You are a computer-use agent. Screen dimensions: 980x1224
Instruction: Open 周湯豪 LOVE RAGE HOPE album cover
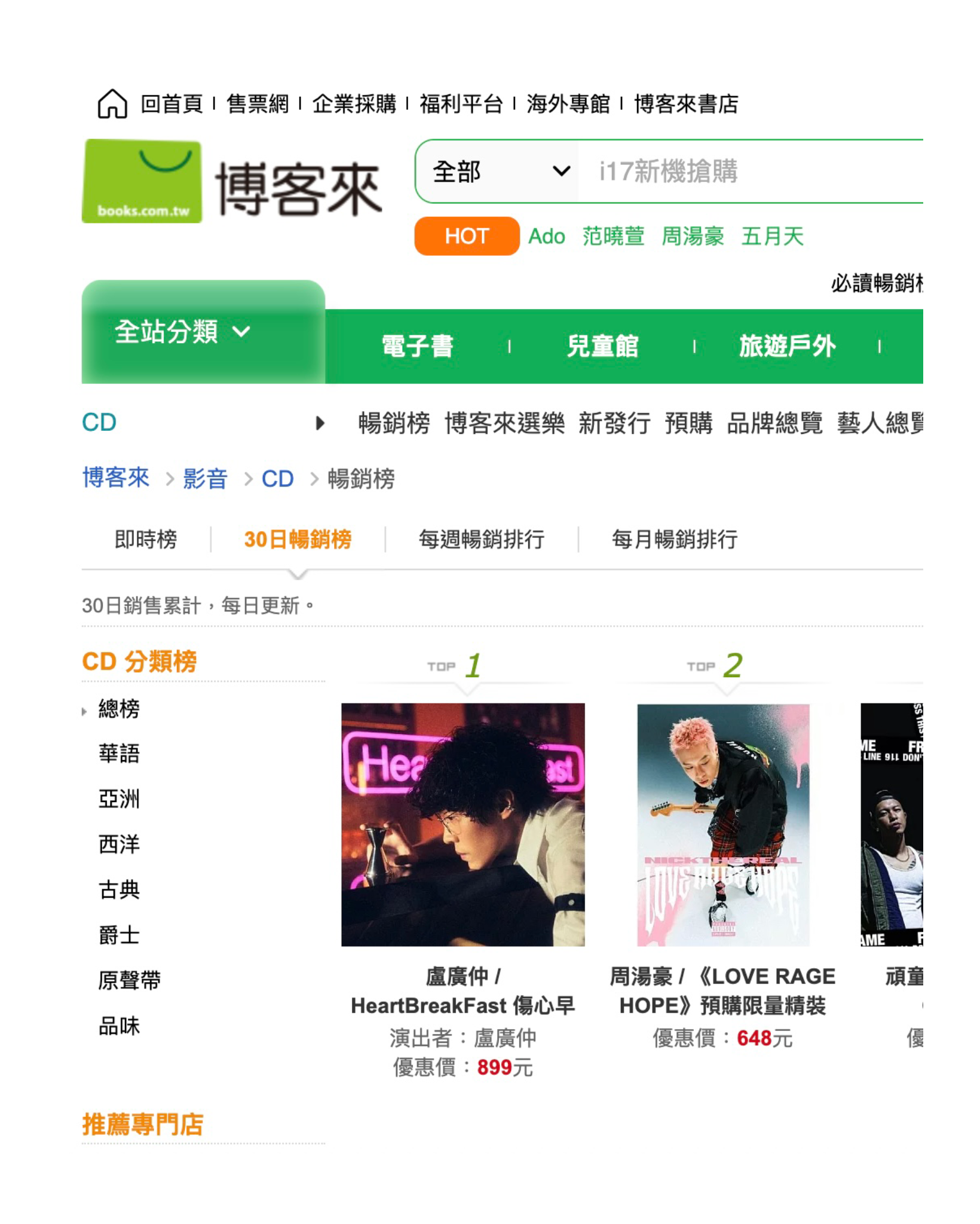coord(722,824)
